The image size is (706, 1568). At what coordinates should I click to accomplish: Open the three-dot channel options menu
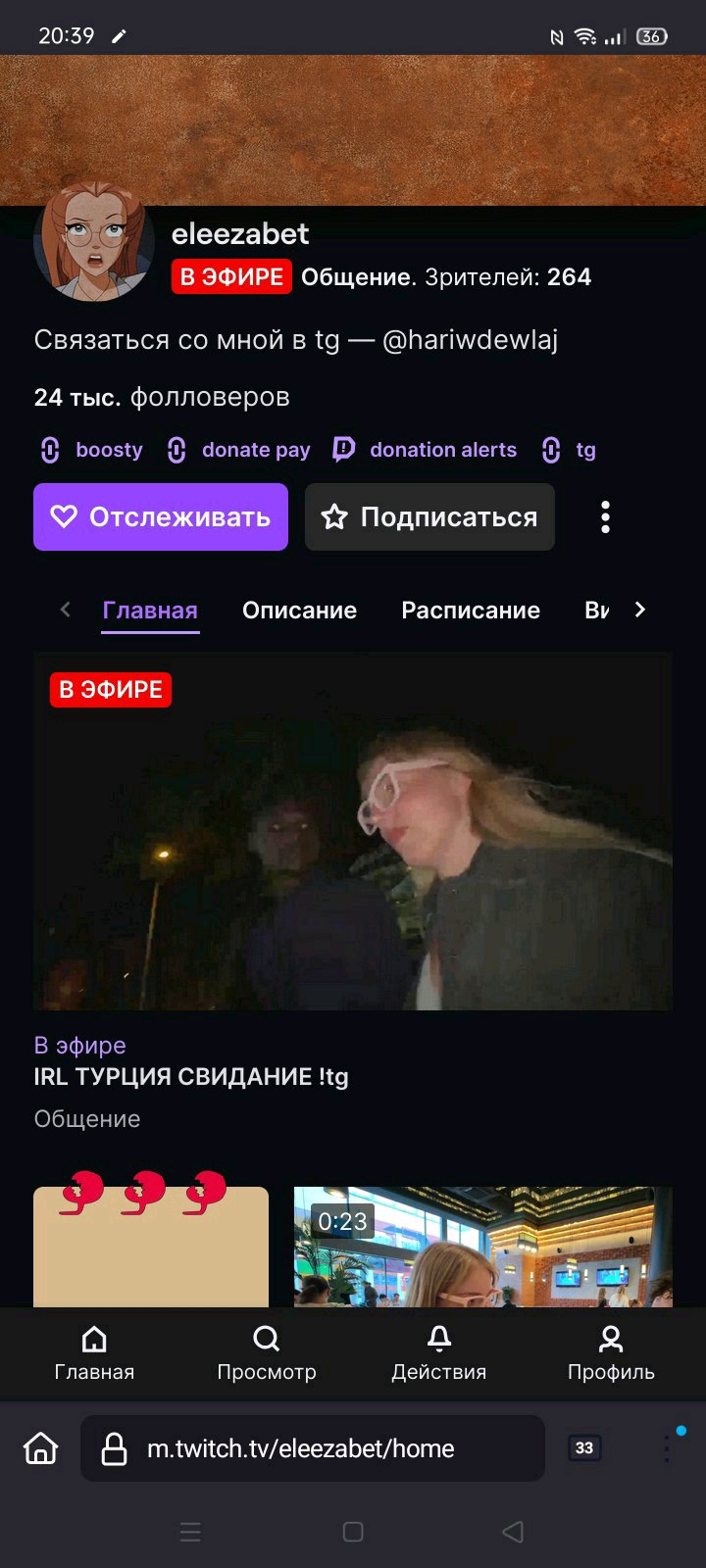click(x=605, y=516)
